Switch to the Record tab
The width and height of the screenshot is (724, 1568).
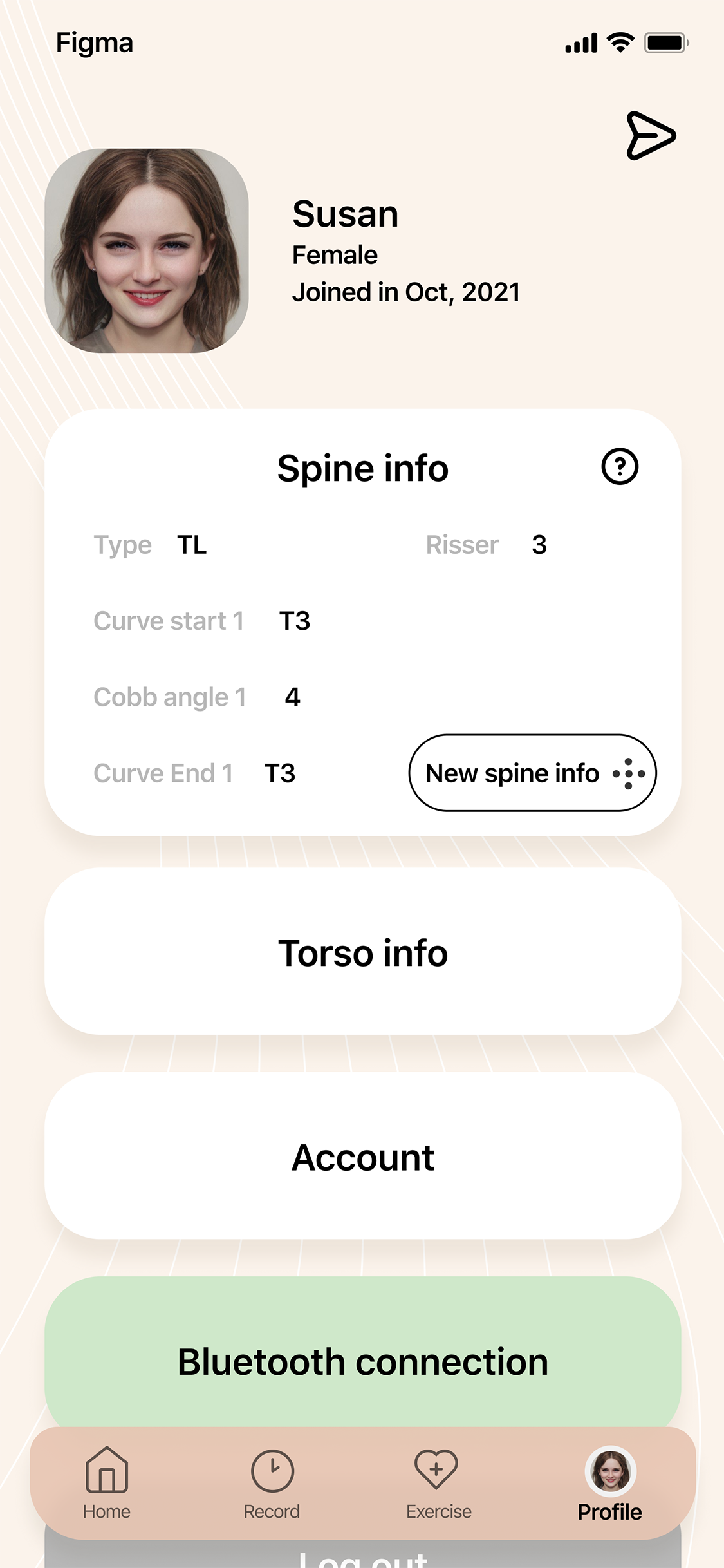(272, 1482)
